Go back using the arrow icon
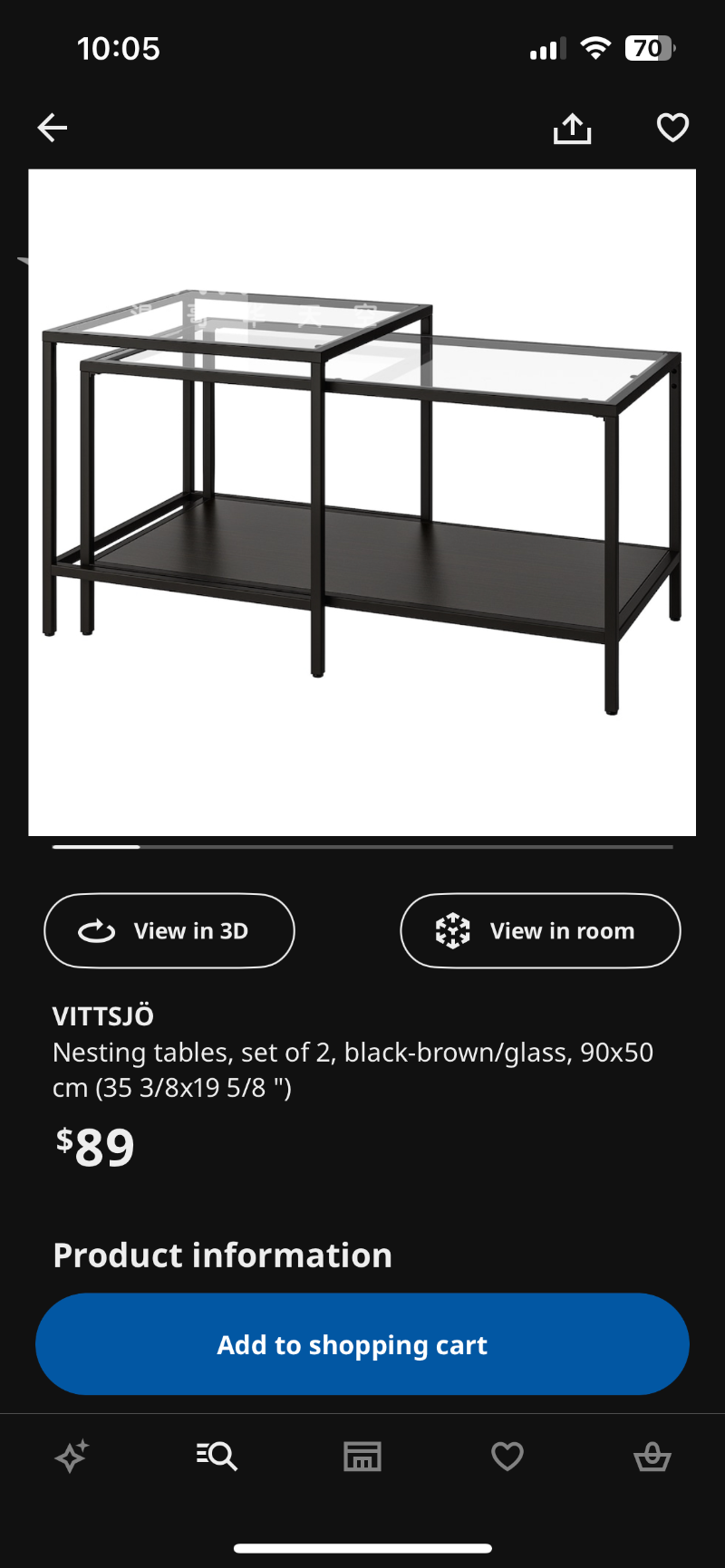The width and height of the screenshot is (725, 1568). coord(53,128)
